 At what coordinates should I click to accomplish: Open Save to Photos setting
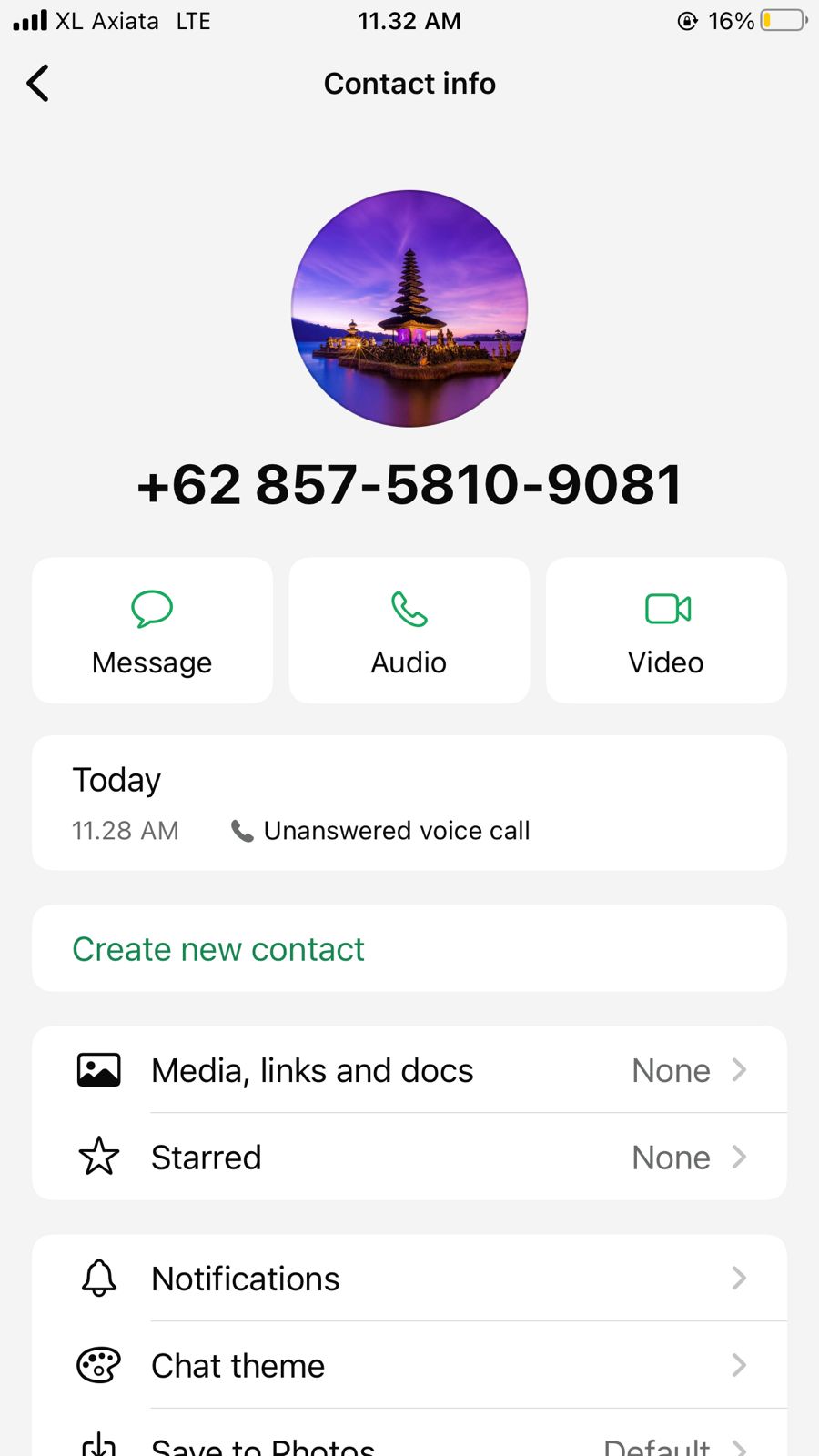409,1444
